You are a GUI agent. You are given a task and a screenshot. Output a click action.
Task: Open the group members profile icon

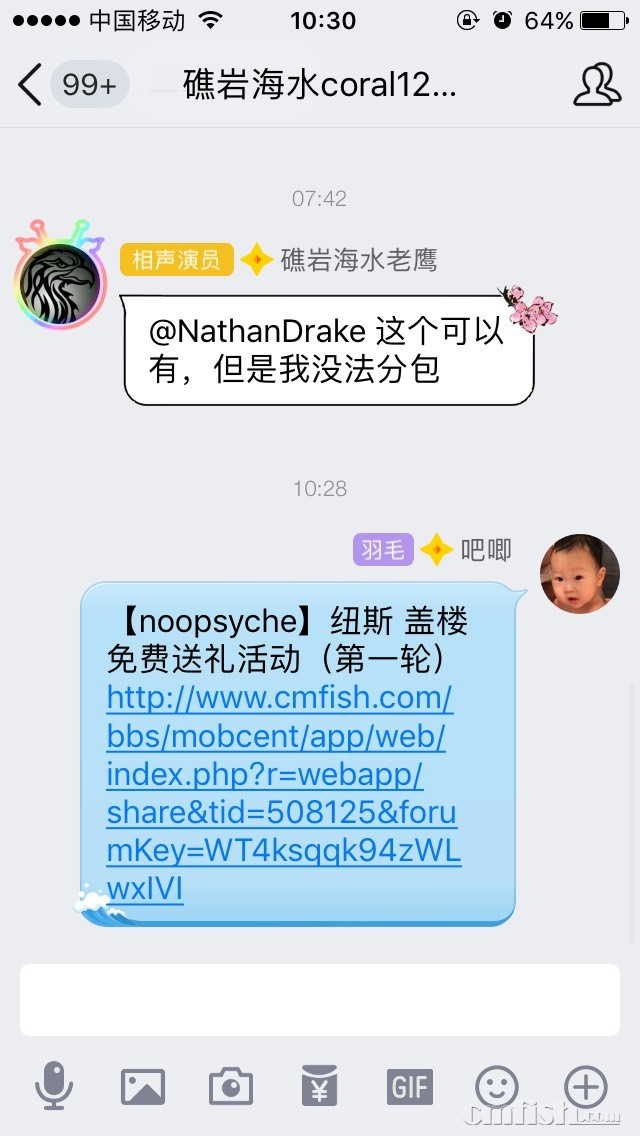[x=596, y=85]
